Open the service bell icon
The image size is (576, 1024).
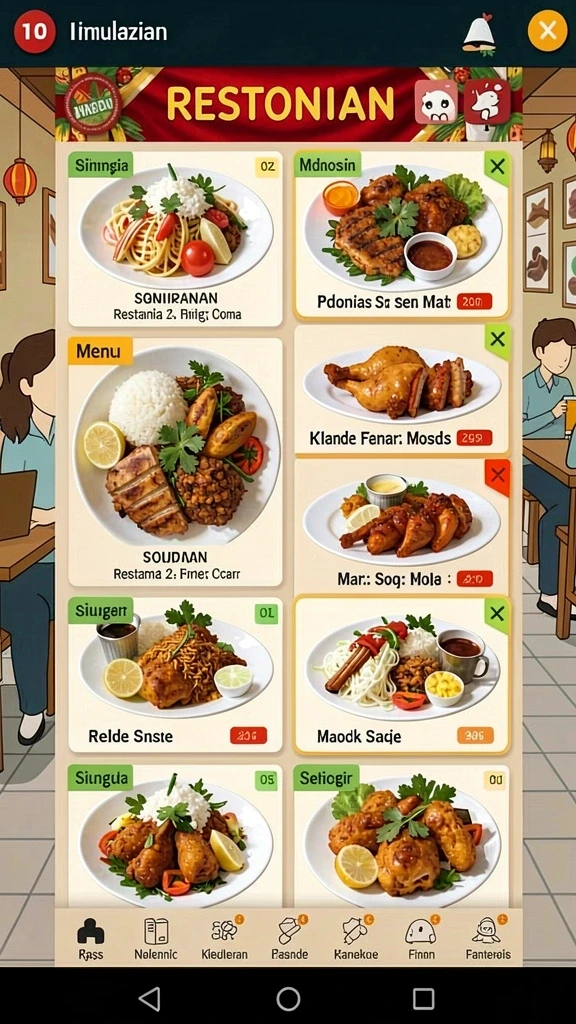[479, 33]
